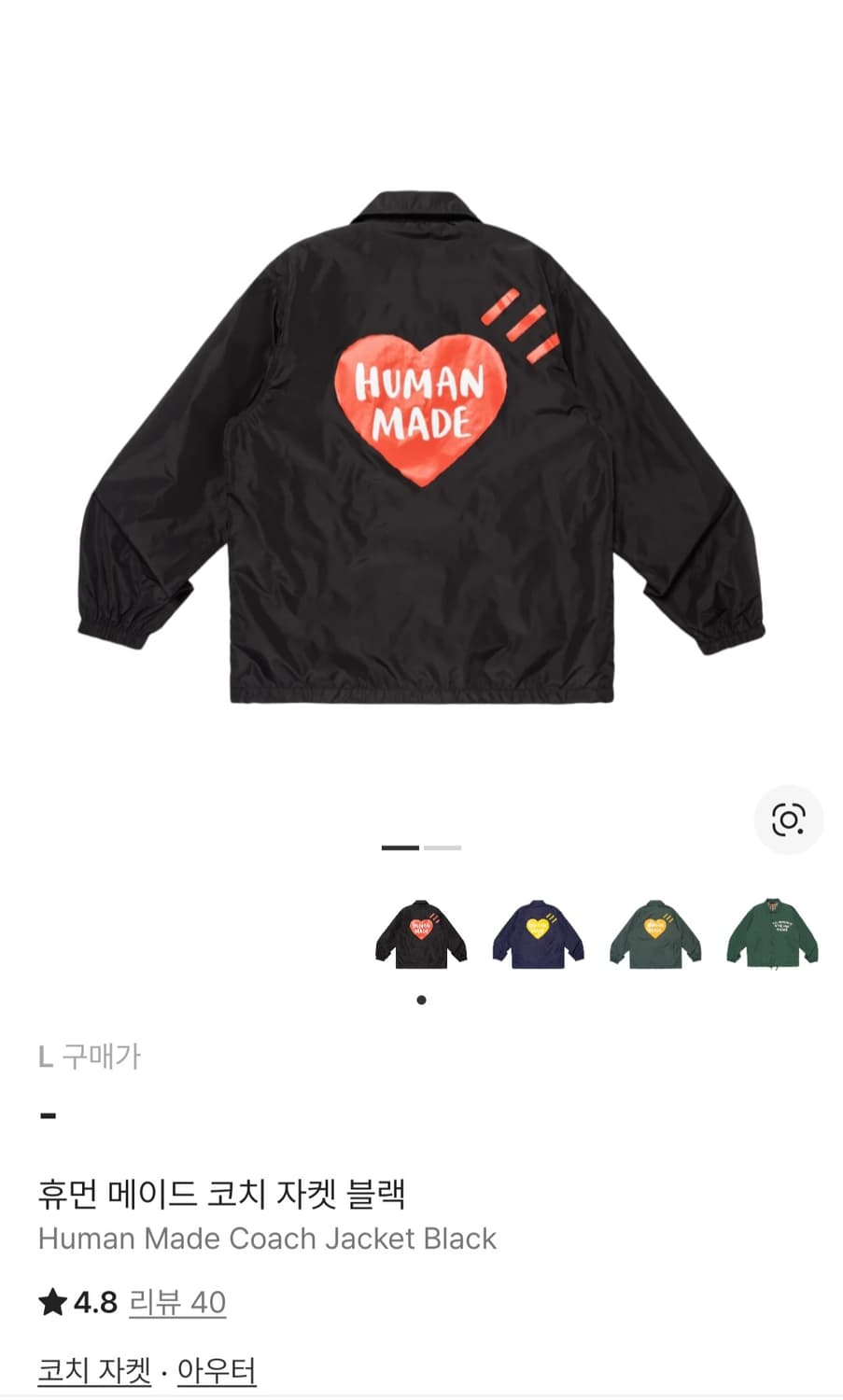The height and width of the screenshot is (1400, 843).
Task: Click the price placeholder dash
Action: 49,1113
